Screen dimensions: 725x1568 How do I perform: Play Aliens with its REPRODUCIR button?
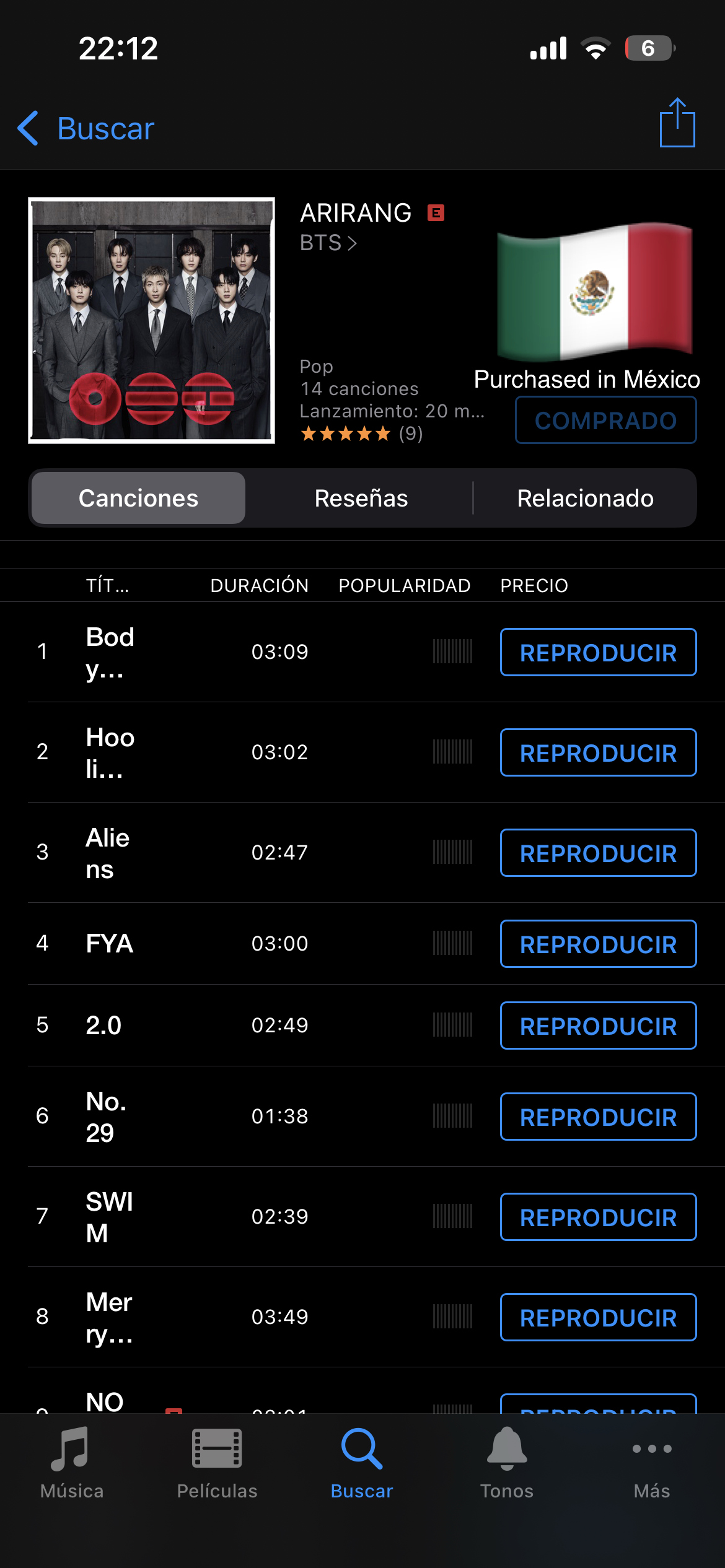pyautogui.click(x=598, y=853)
